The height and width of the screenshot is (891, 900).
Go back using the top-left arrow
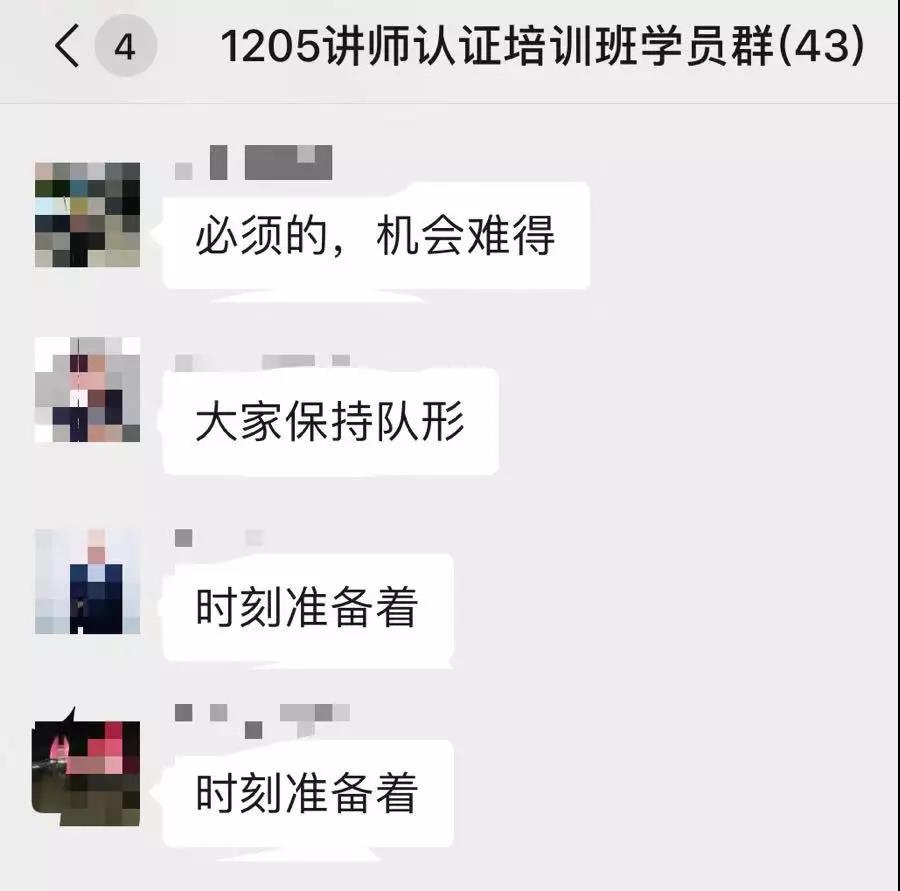pos(67,47)
